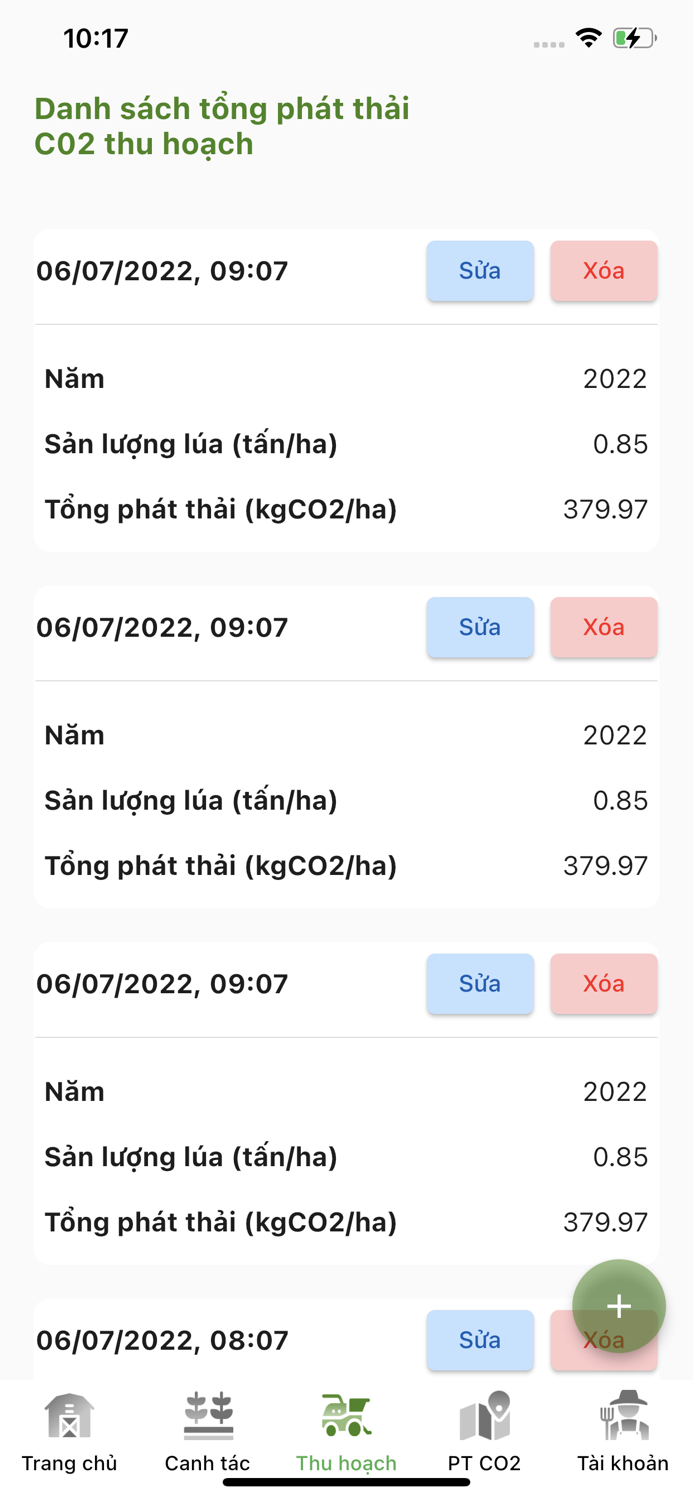Edit the 06/07/2022, 08:07 record

click(480, 1340)
